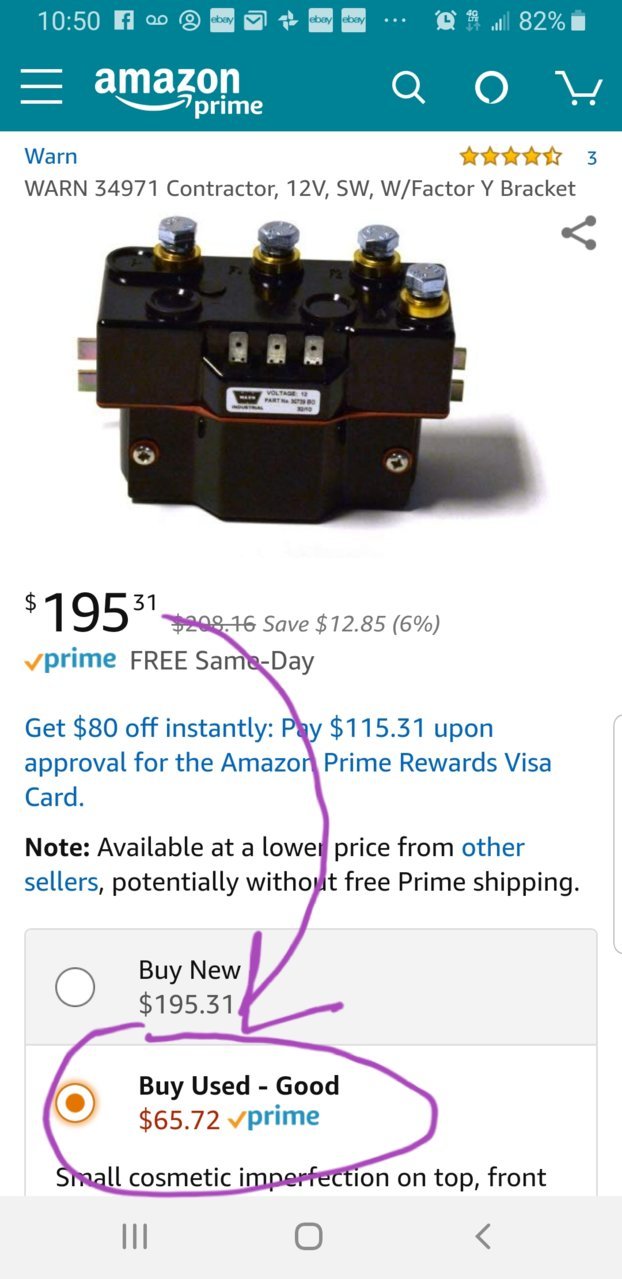Open the hamburger drawer menu
Viewport: 622px width, 1279px height.
(x=41, y=88)
